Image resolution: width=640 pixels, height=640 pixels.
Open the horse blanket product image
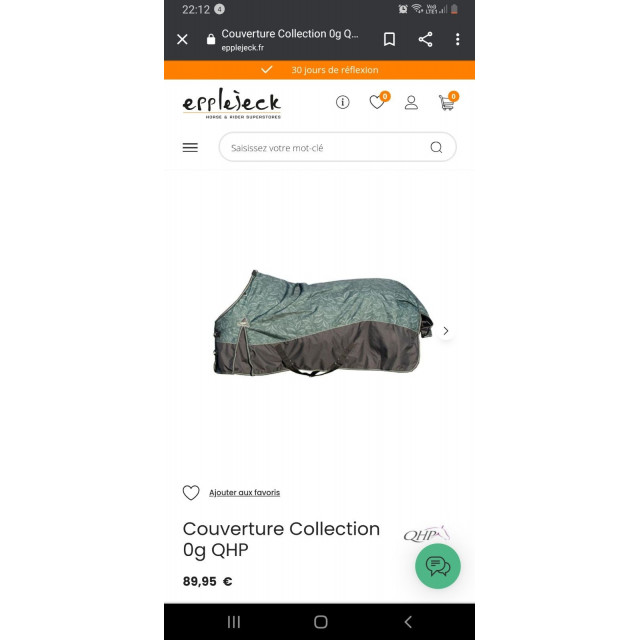coord(320,325)
